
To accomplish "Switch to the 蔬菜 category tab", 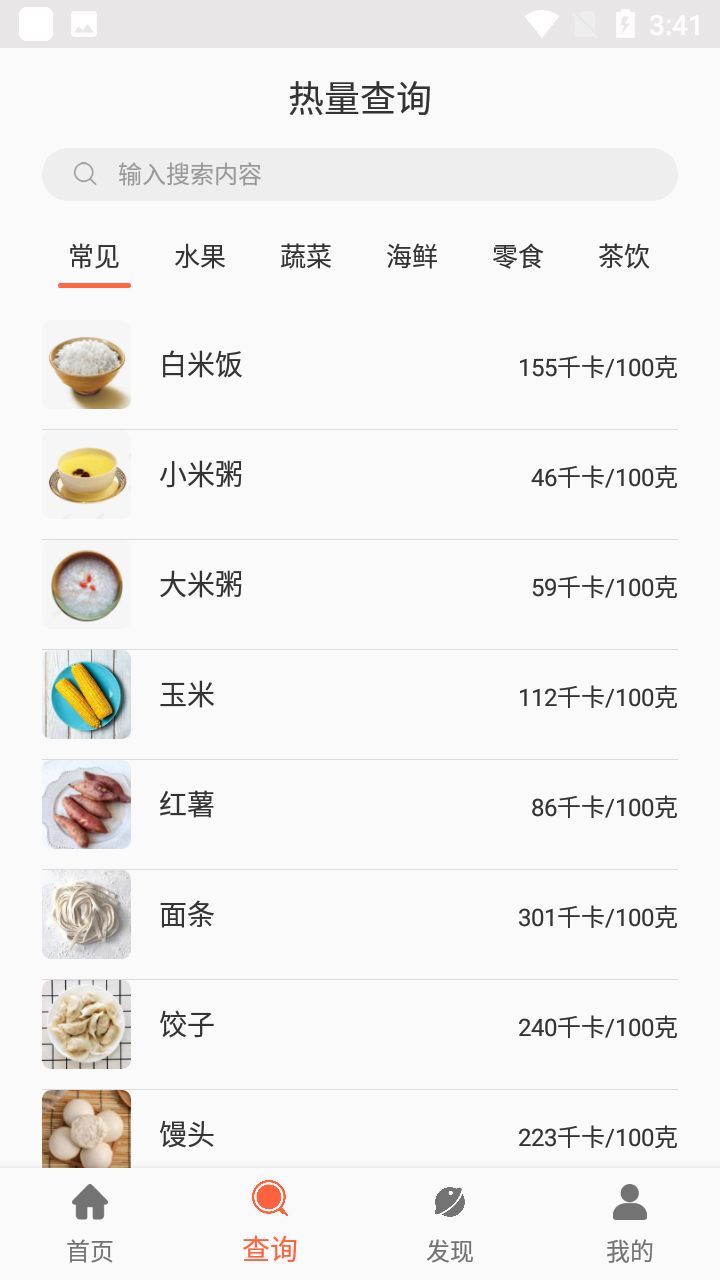I will (306, 257).
